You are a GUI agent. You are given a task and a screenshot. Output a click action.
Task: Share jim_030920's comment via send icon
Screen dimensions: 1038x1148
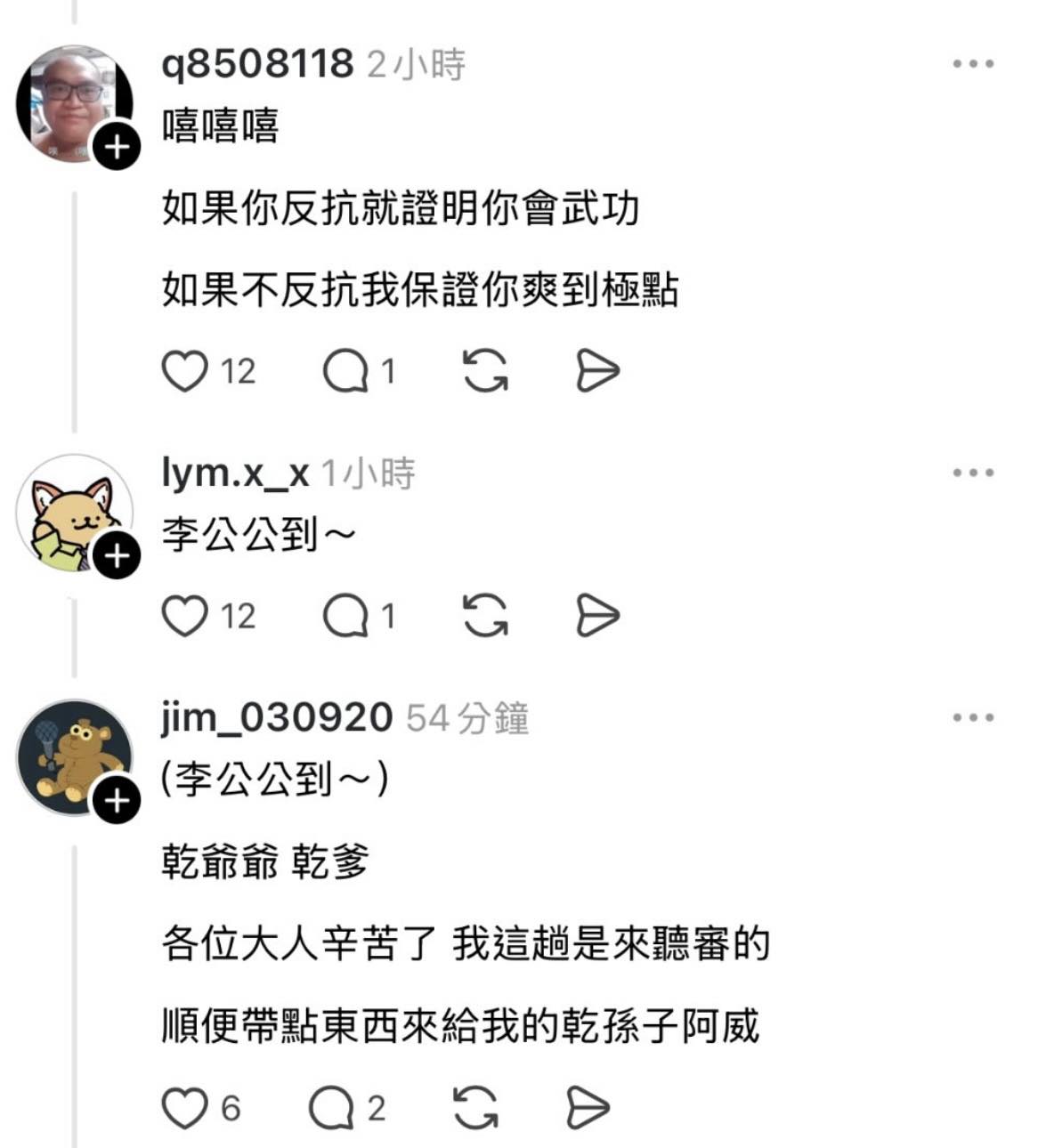tap(588, 1109)
